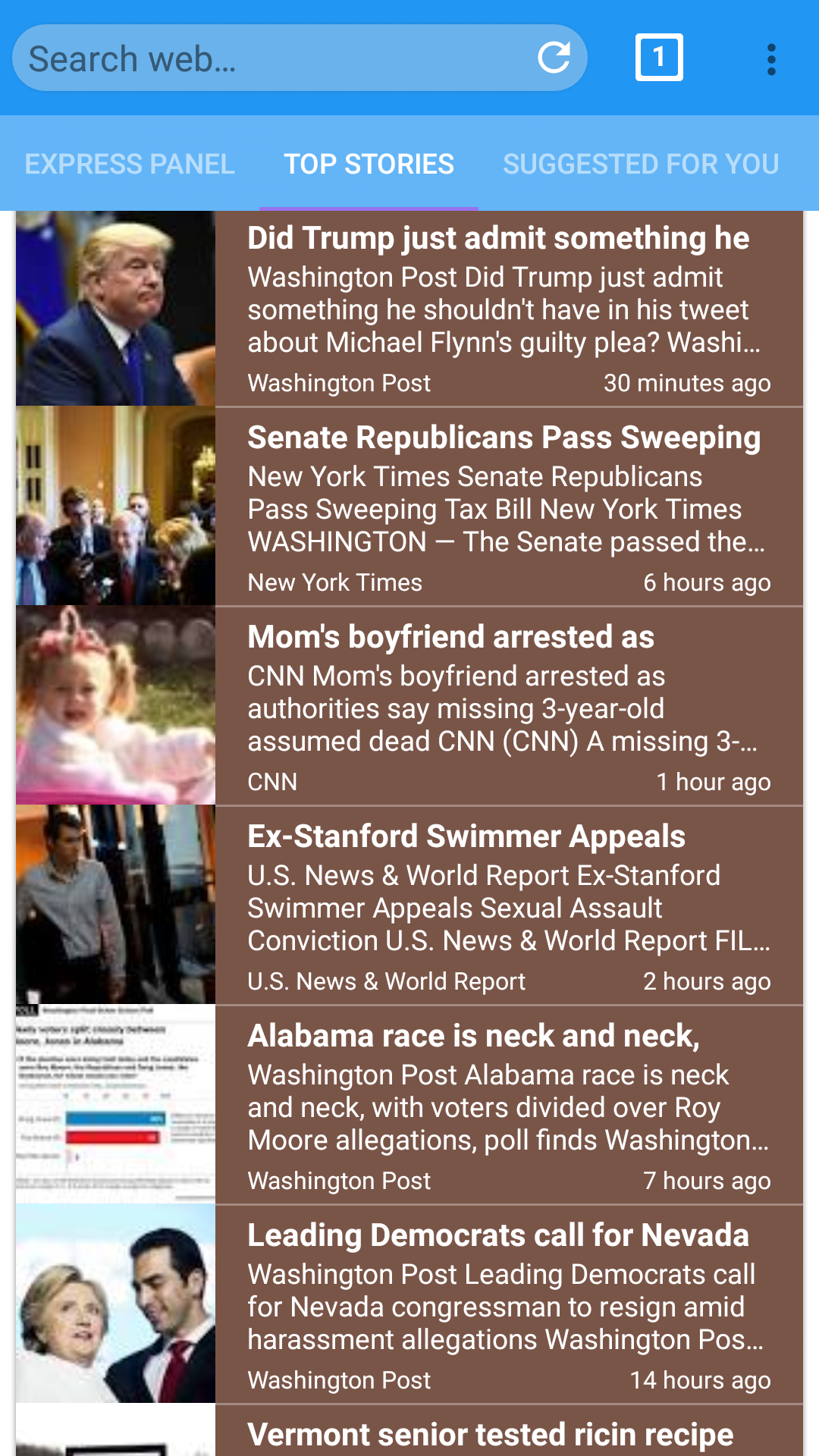Image resolution: width=819 pixels, height=1456 pixels.
Task: Open the Vermont senior tested ricin story
Action: pyautogui.click(x=490, y=1433)
